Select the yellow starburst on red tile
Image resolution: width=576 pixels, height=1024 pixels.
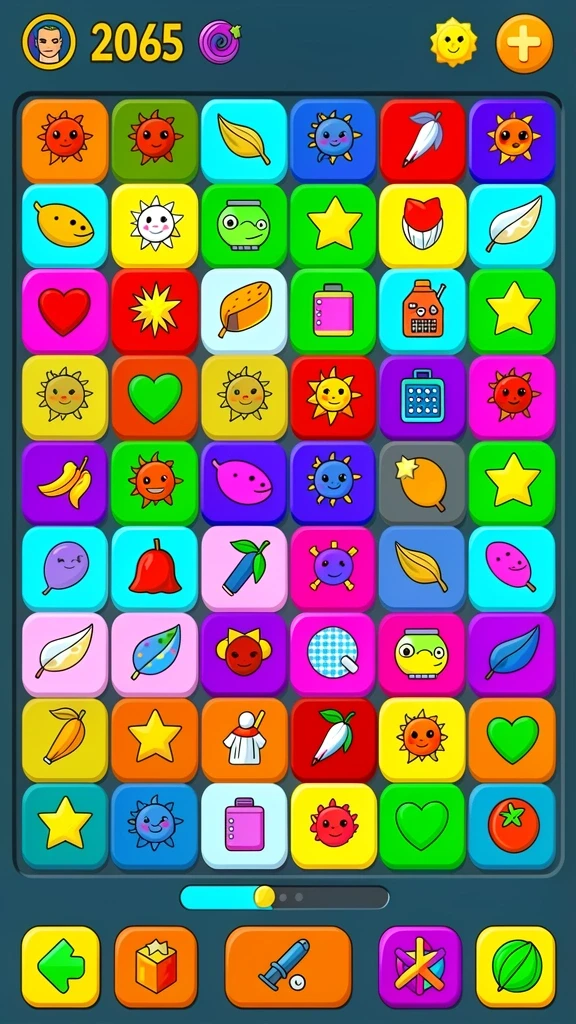pos(154,312)
